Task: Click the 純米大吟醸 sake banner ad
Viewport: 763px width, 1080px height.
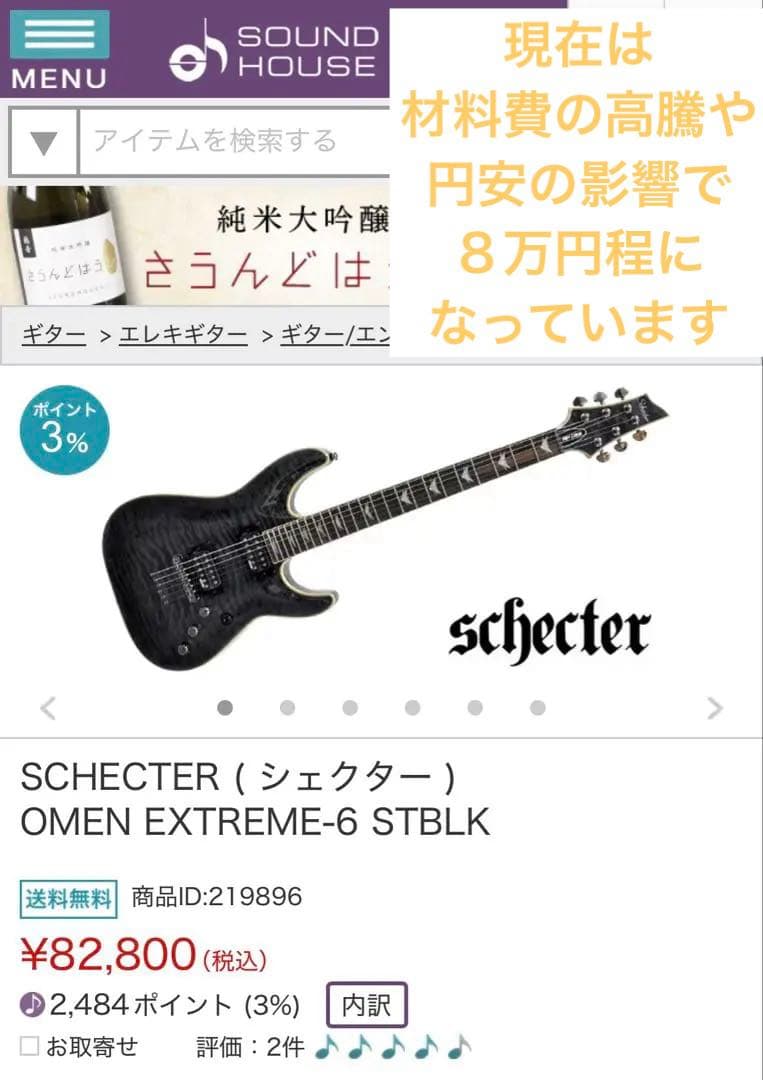Action: (x=190, y=245)
